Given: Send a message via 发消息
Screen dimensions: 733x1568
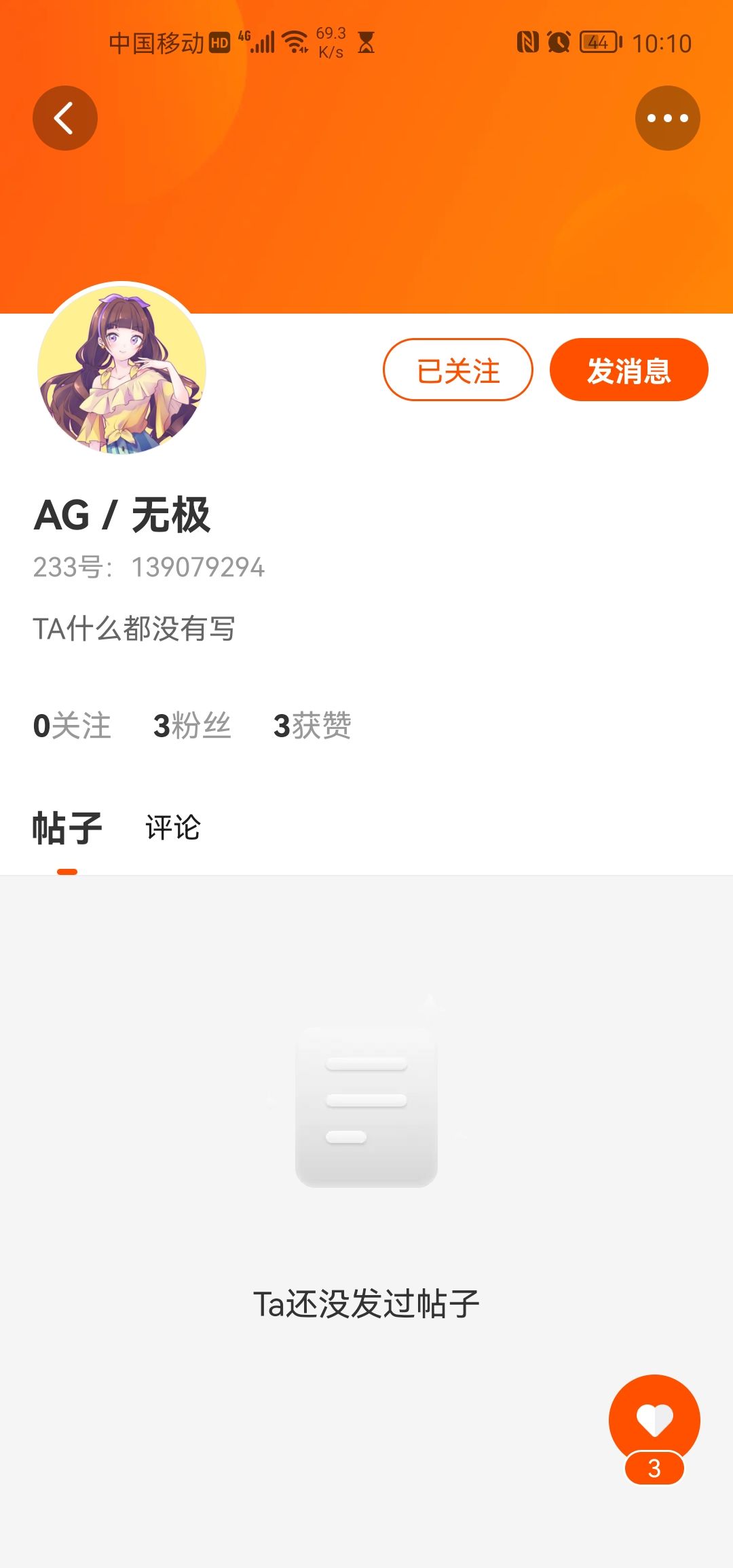Looking at the screenshot, I should pos(628,370).
